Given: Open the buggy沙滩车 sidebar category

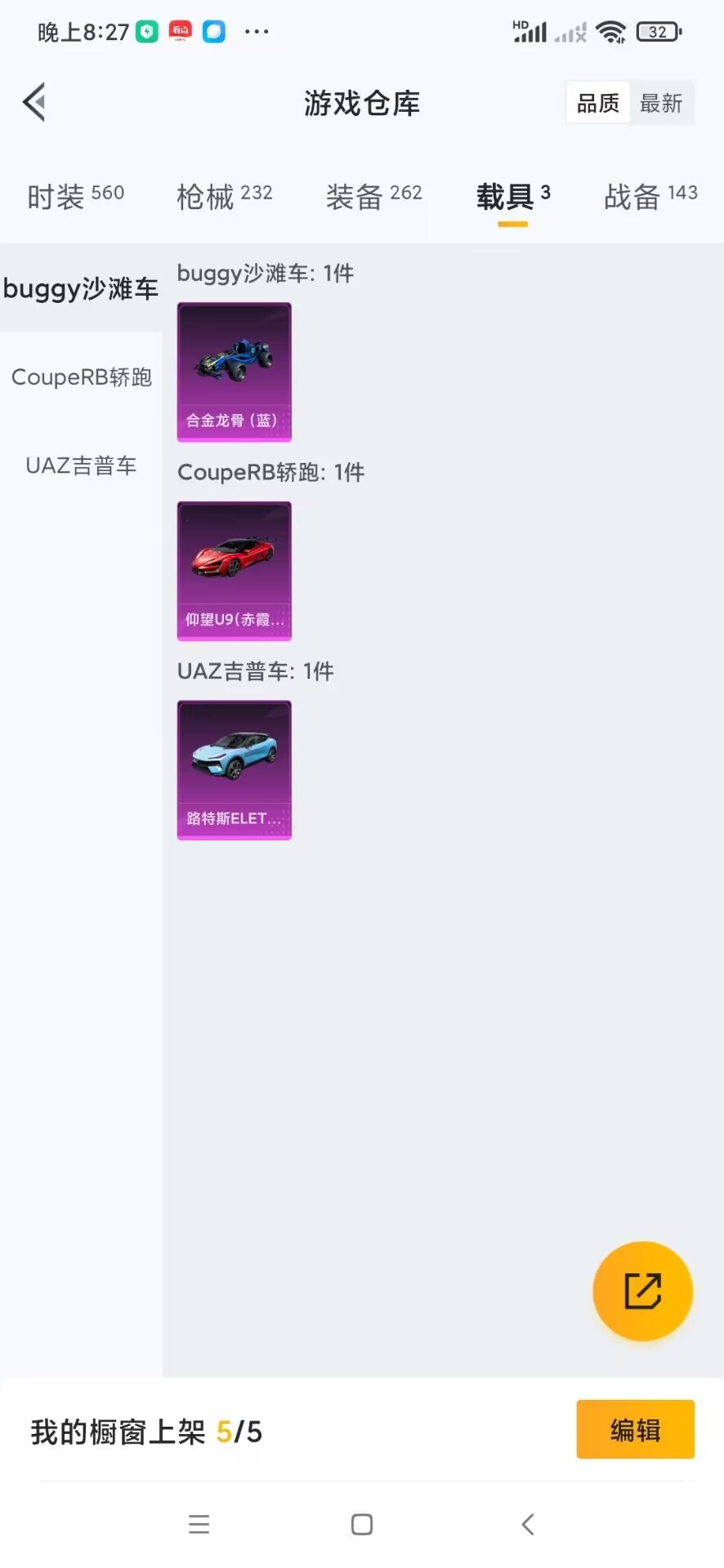Looking at the screenshot, I should [80, 288].
